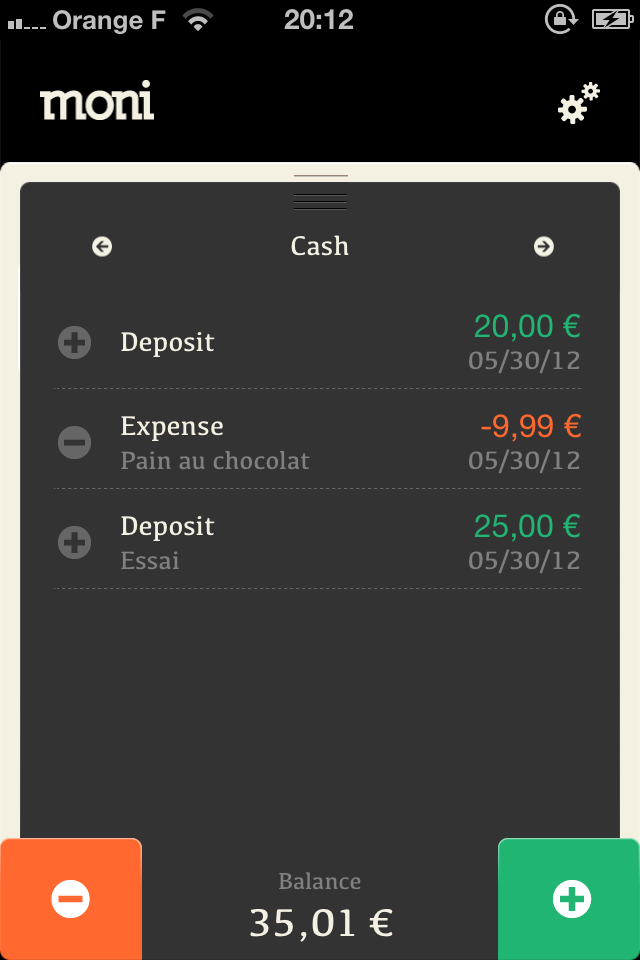Go to the next account with right arrow

point(544,246)
